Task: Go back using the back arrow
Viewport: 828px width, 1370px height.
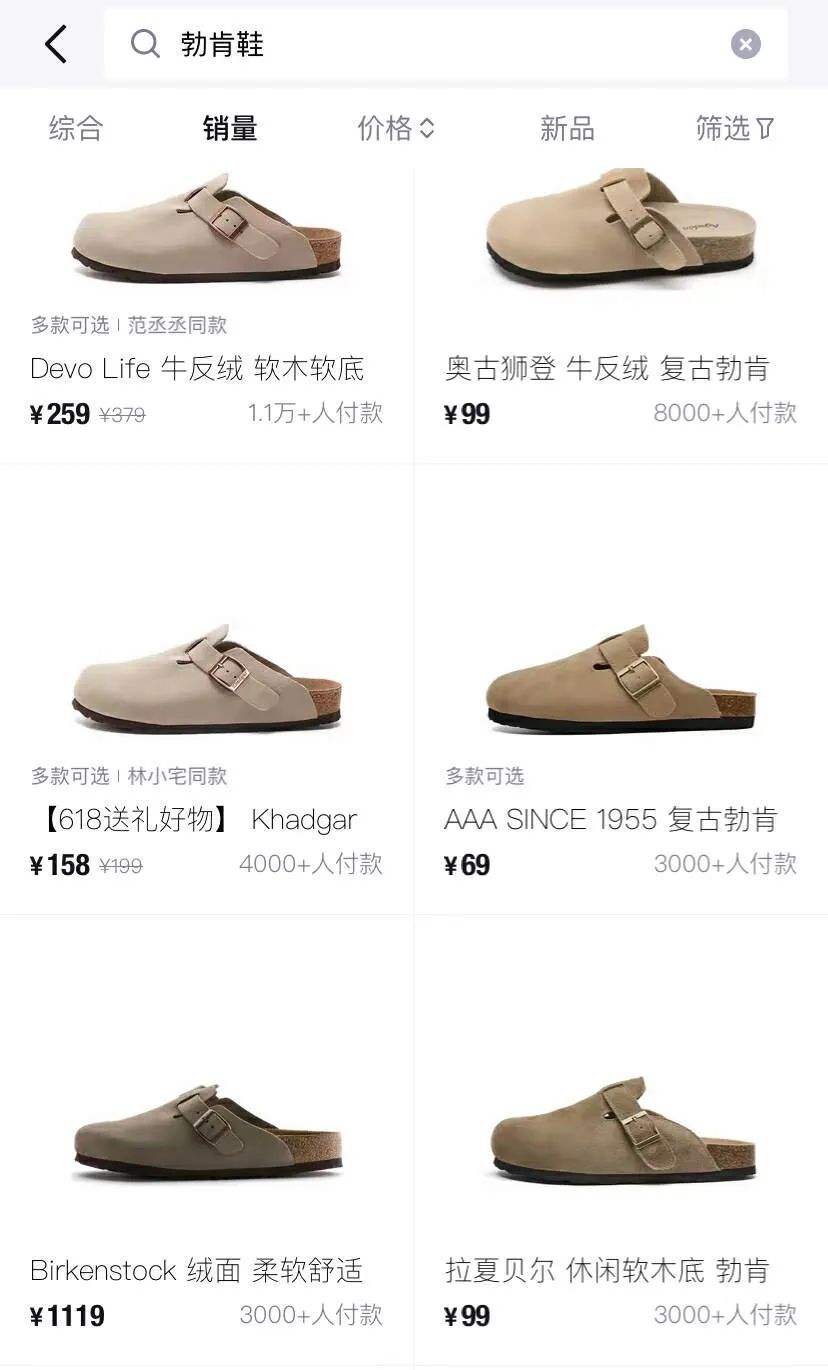Action: click(x=56, y=45)
